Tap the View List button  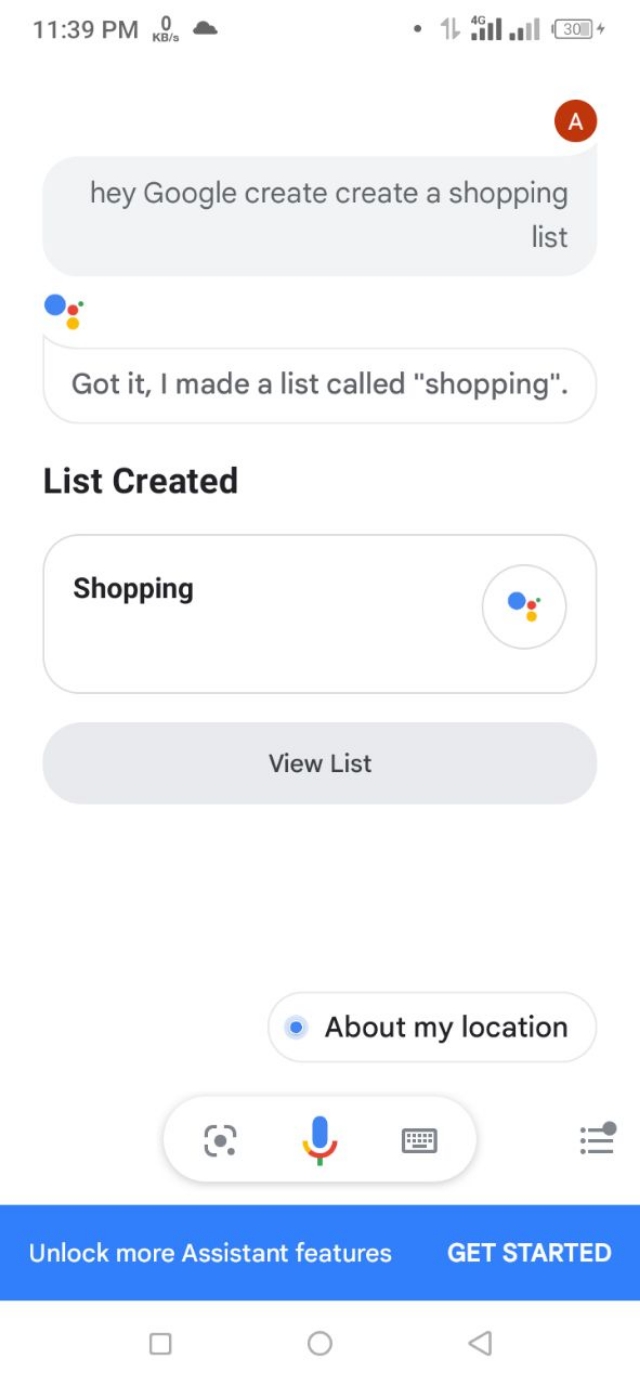tap(319, 763)
